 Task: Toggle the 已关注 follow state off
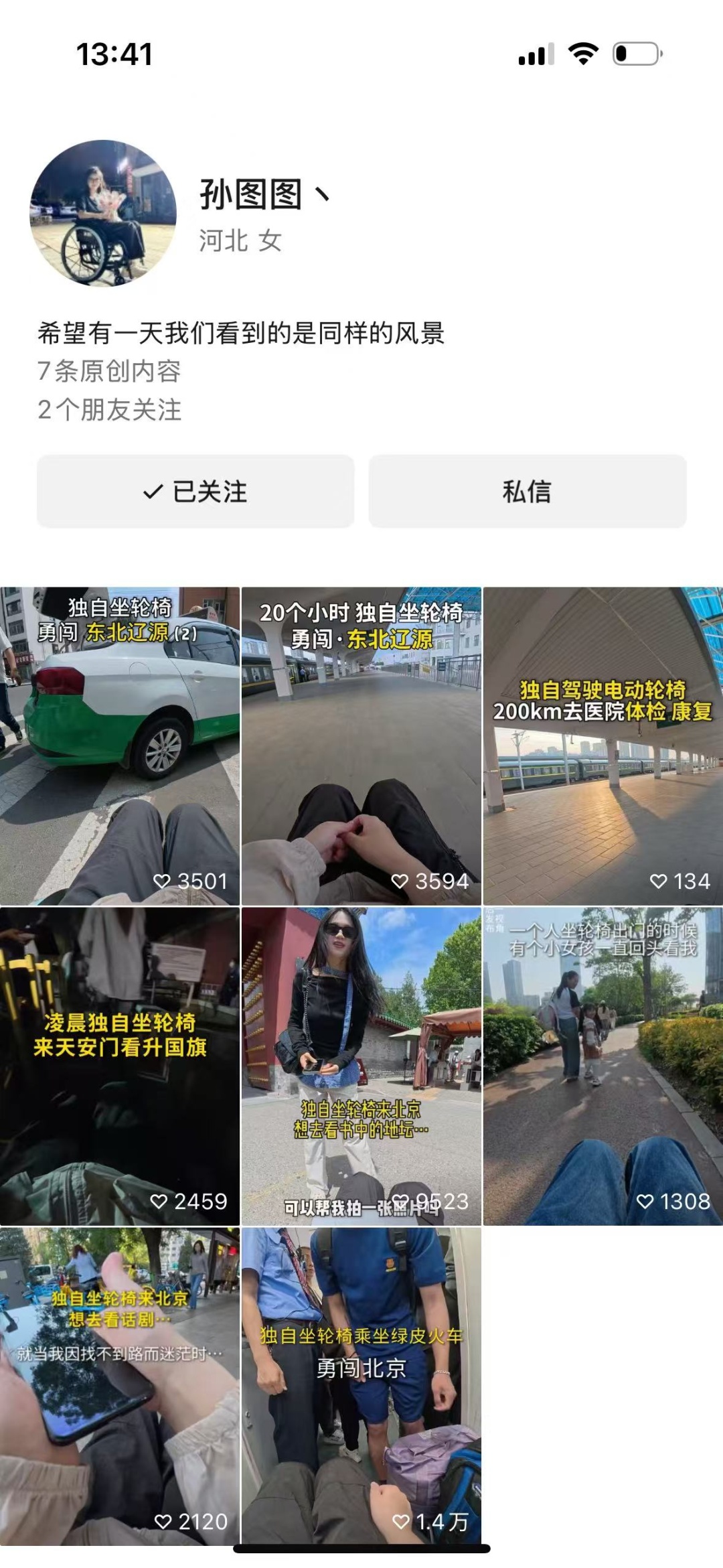point(195,492)
